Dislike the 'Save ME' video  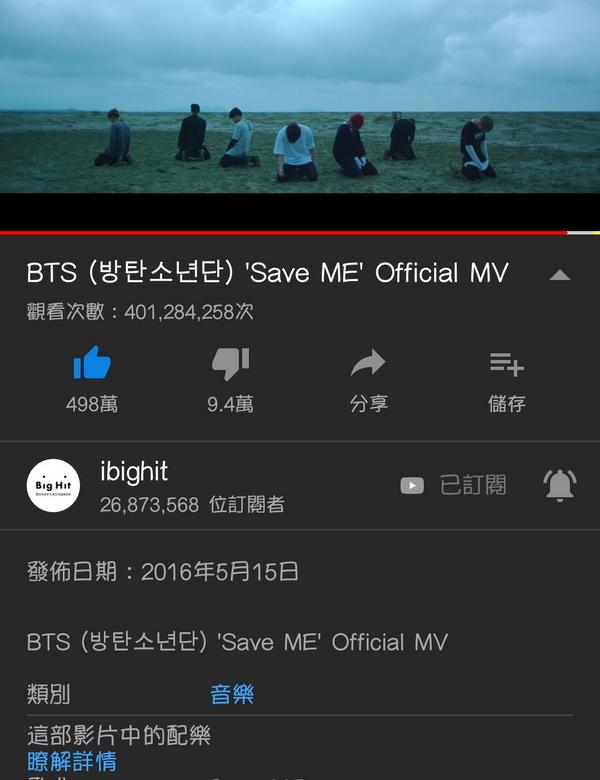coord(230,366)
